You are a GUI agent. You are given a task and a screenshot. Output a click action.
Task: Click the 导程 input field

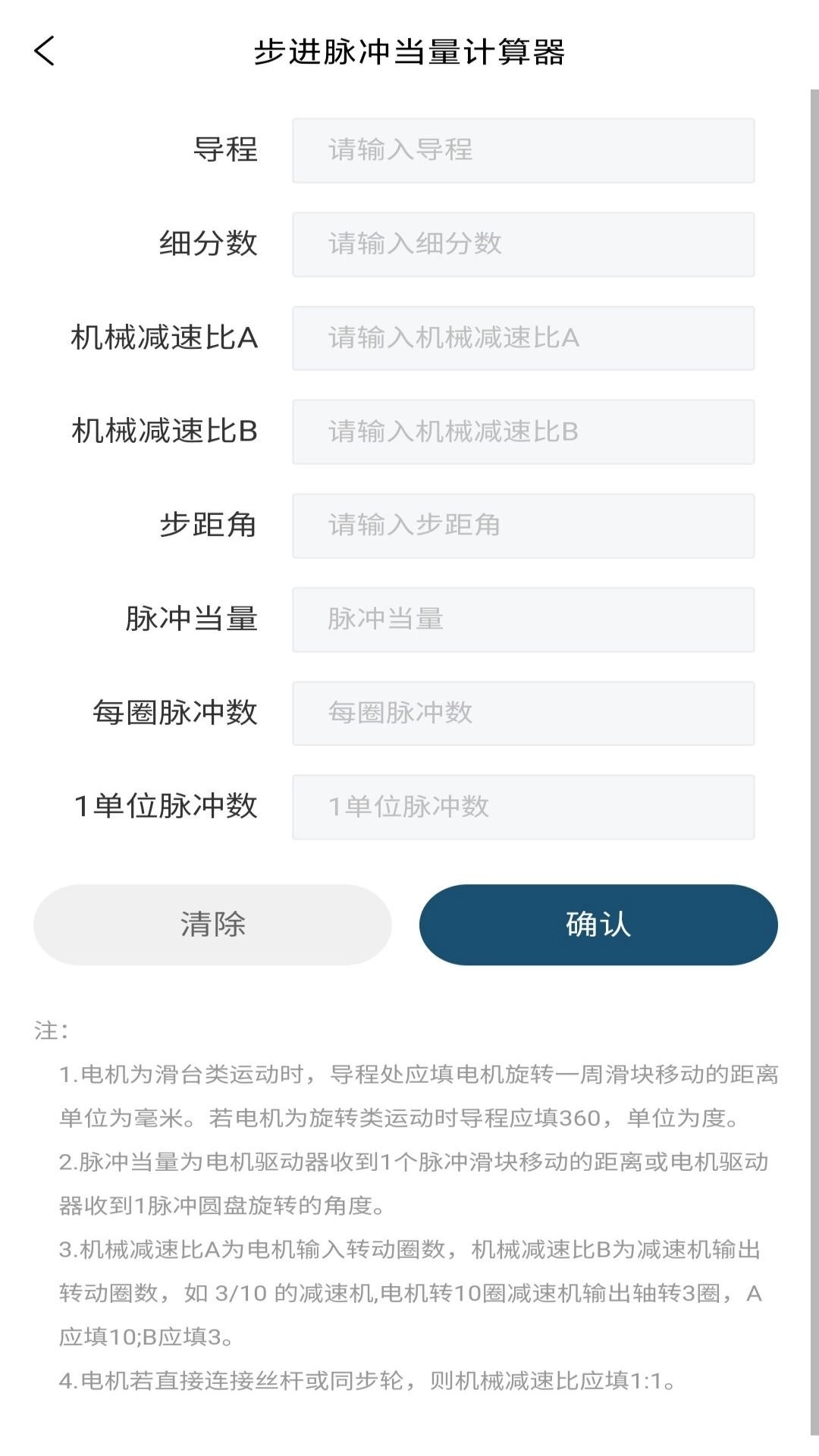click(523, 151)
